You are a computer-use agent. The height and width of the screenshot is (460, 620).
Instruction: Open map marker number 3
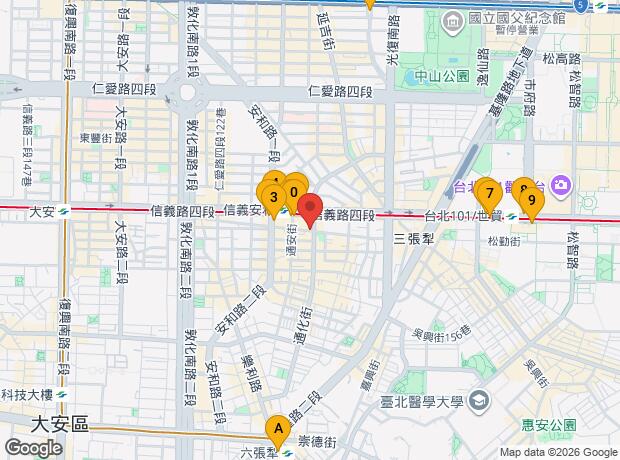pyautogui.click(x=272, y=196)
